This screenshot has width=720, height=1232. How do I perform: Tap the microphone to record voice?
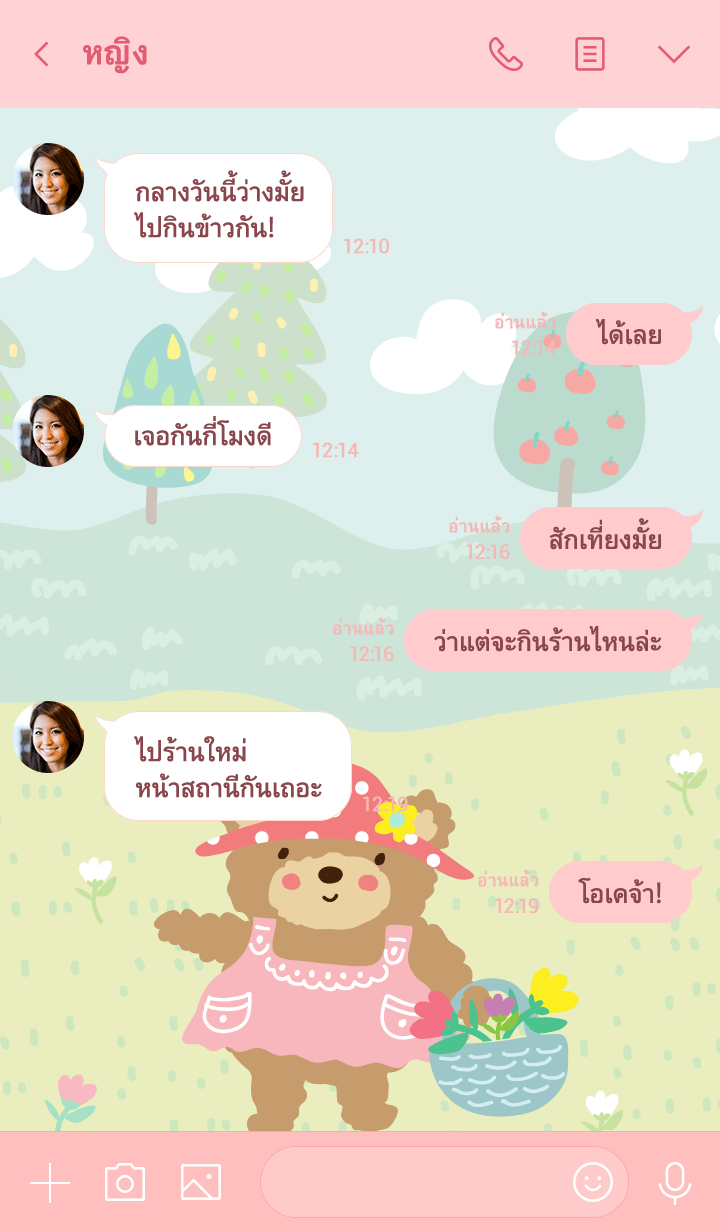pyautogui.click(x=675, y=1183)
